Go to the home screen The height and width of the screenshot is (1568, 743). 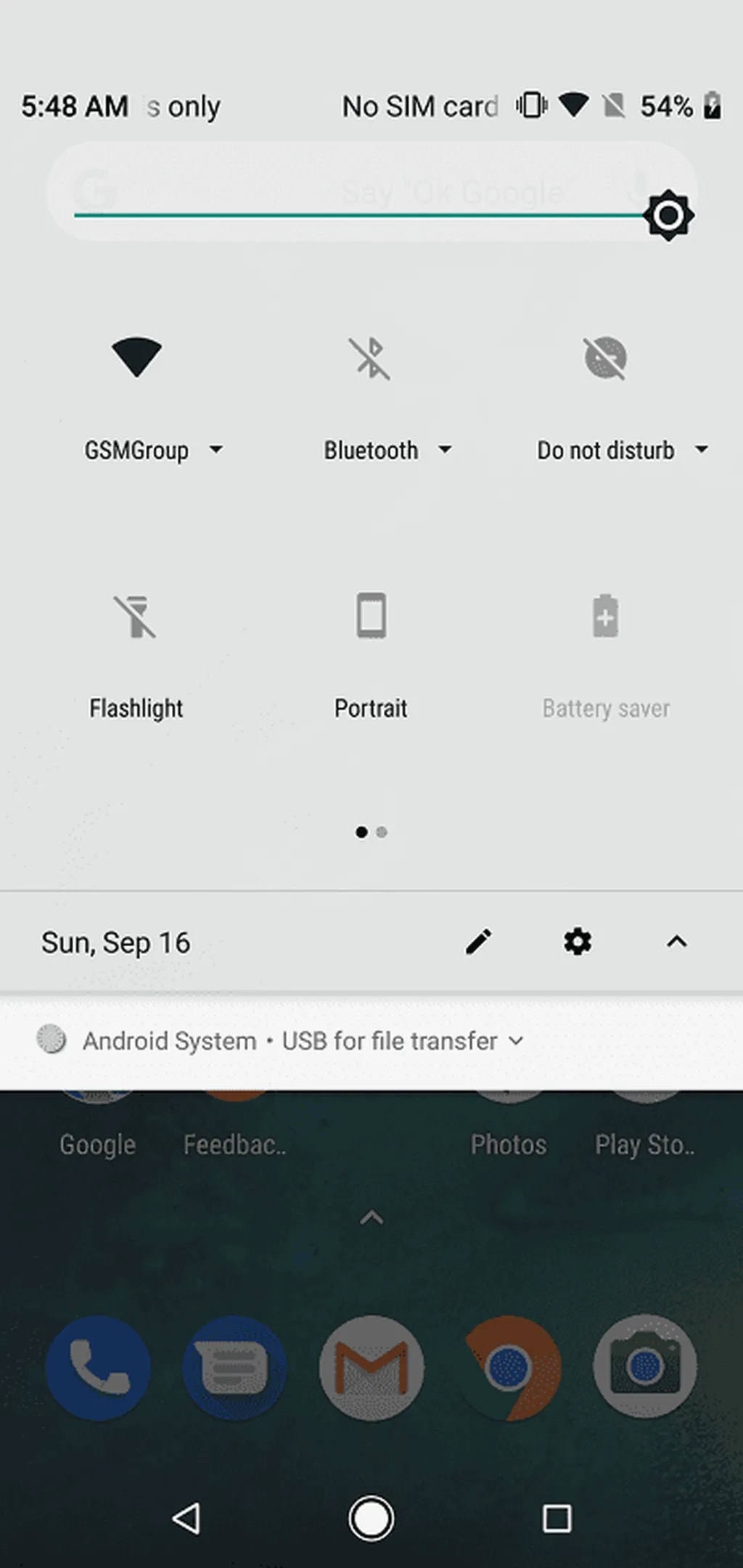coord(371,1518)
